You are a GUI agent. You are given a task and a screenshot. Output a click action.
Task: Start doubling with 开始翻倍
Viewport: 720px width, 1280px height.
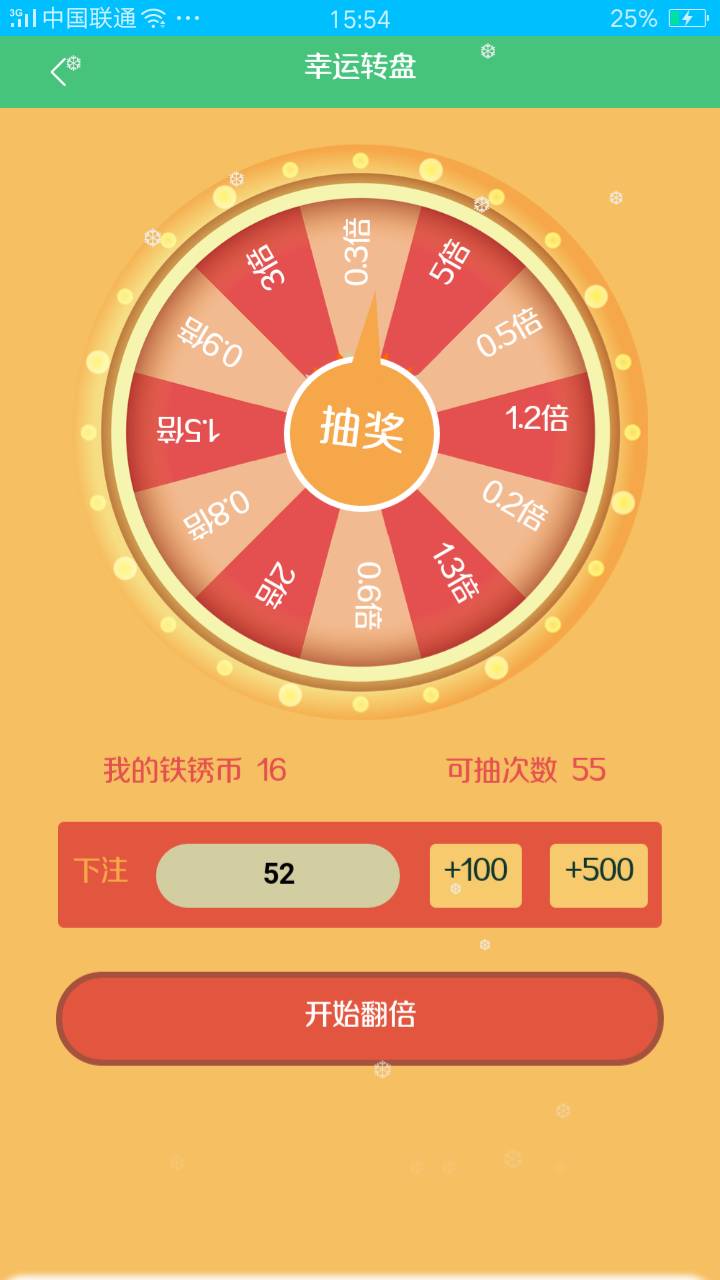360,1017
